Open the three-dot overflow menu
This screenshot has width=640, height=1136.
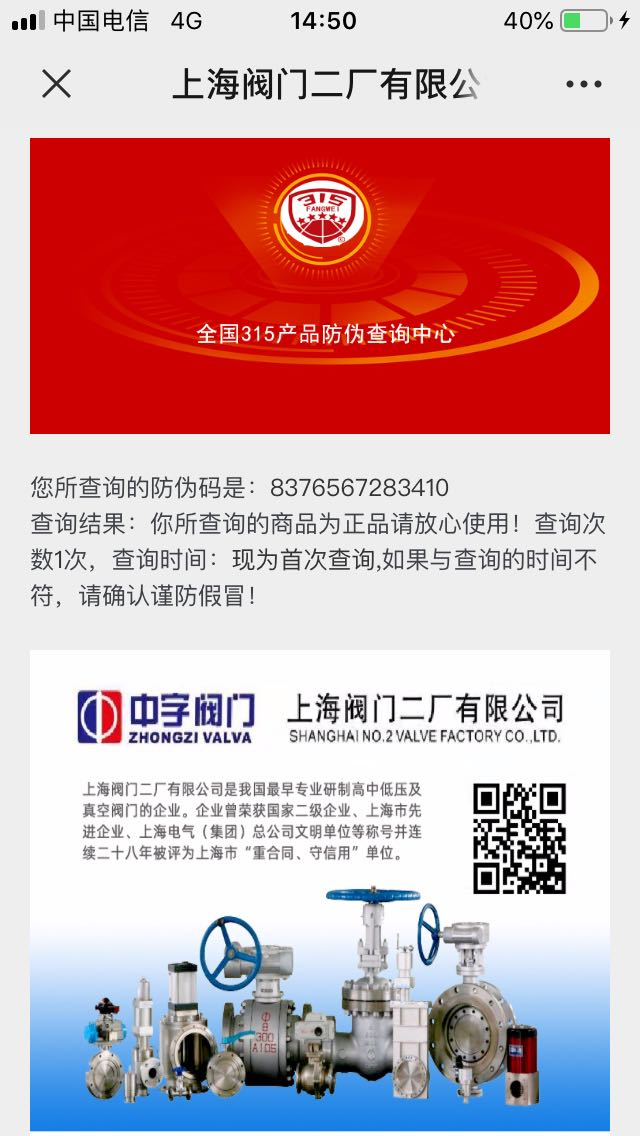pos(583,84)
